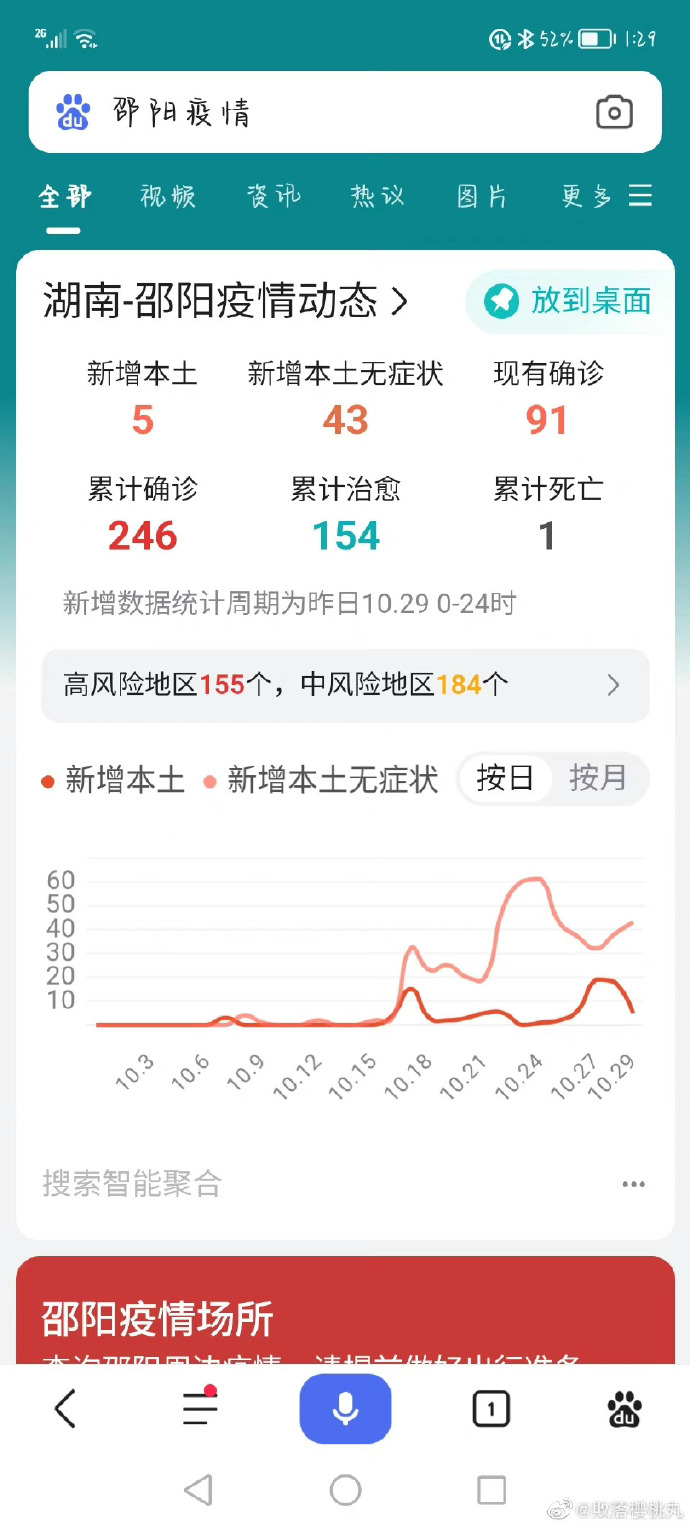Tap 放到桌面 button
The height and width of the screenshot is (1526, 690).
point(568,301)
